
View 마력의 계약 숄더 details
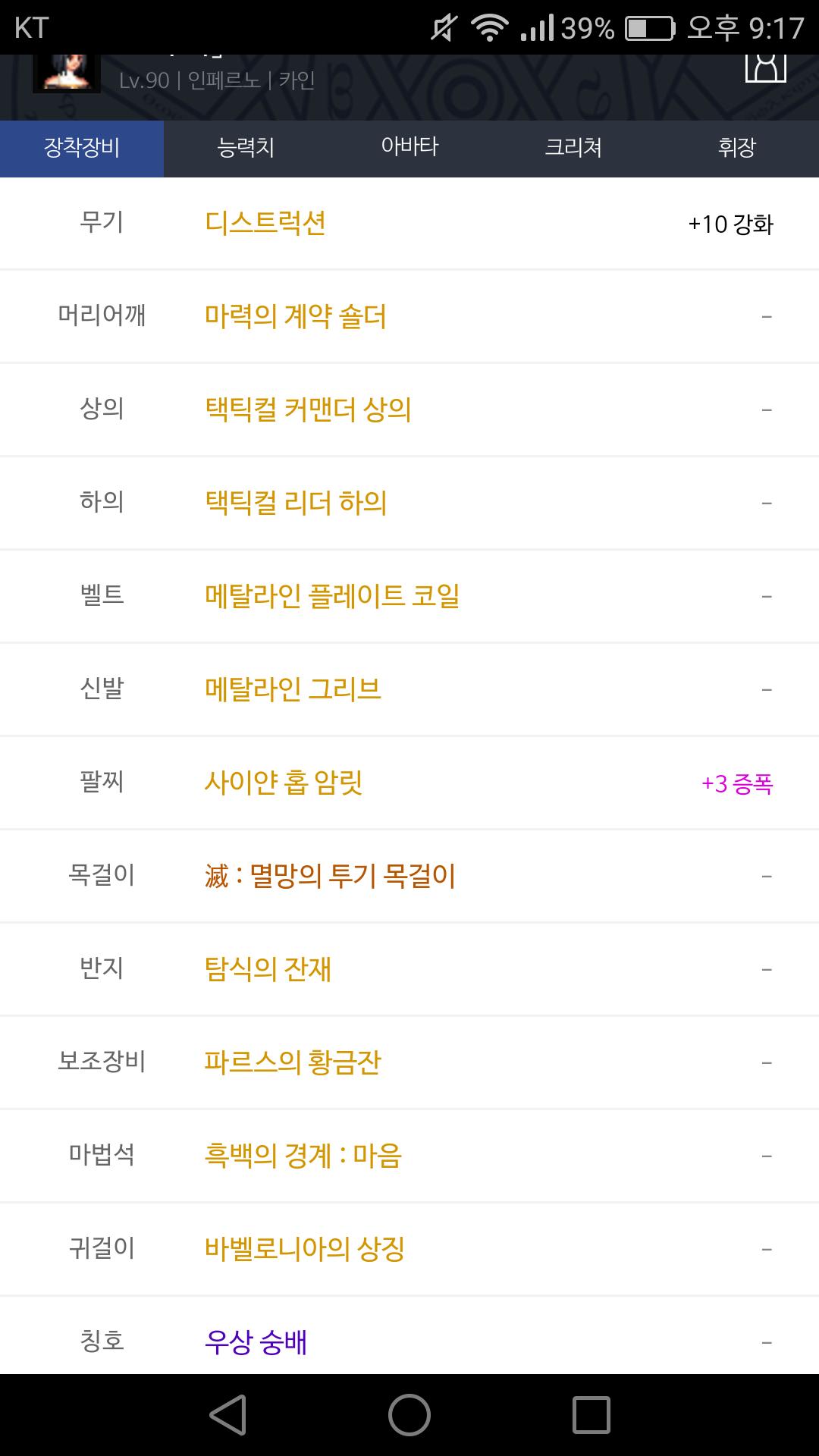[x=296, y=316]
